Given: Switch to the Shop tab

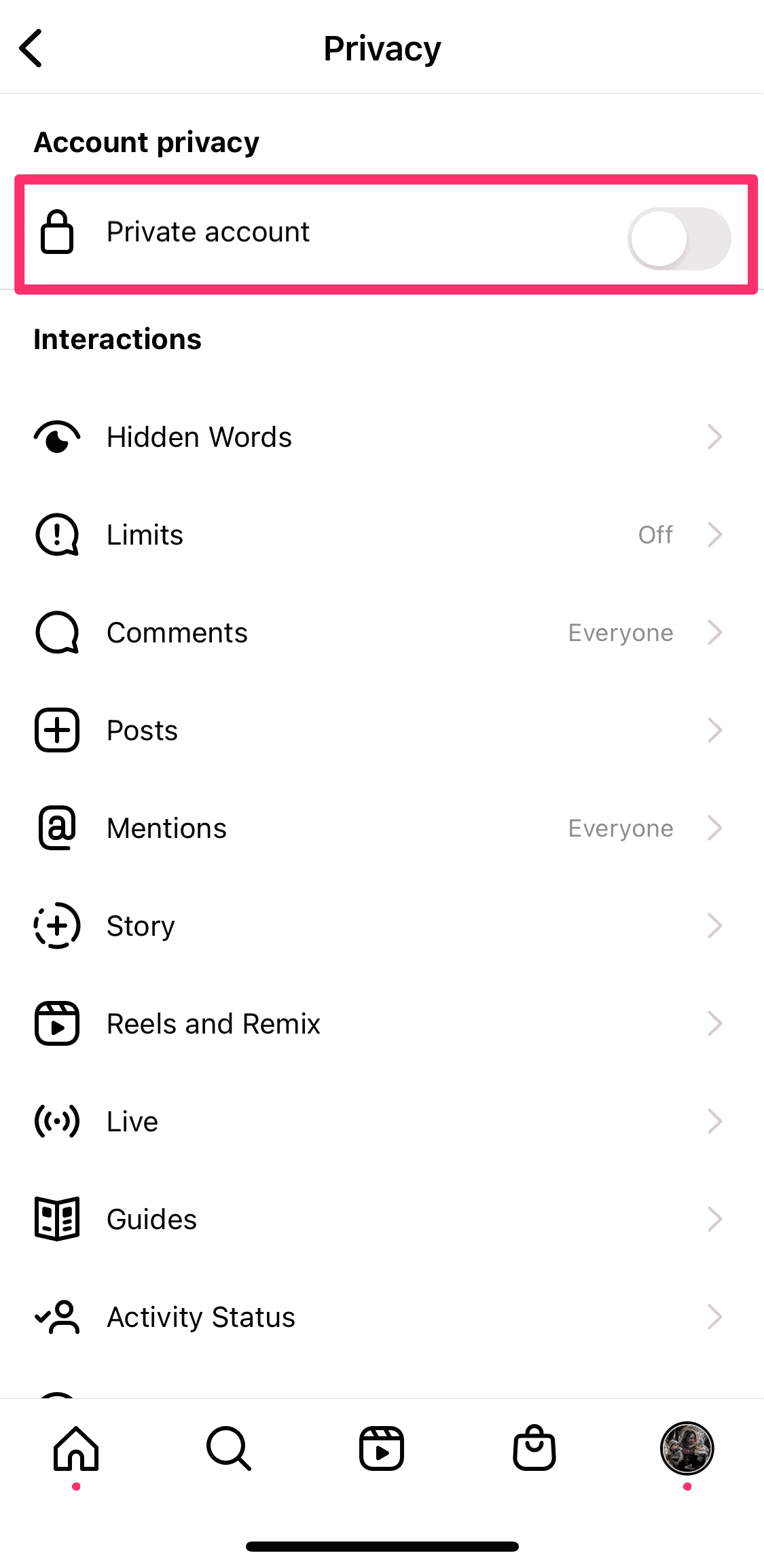Looking at the screenshot, I should [534, 1448].
